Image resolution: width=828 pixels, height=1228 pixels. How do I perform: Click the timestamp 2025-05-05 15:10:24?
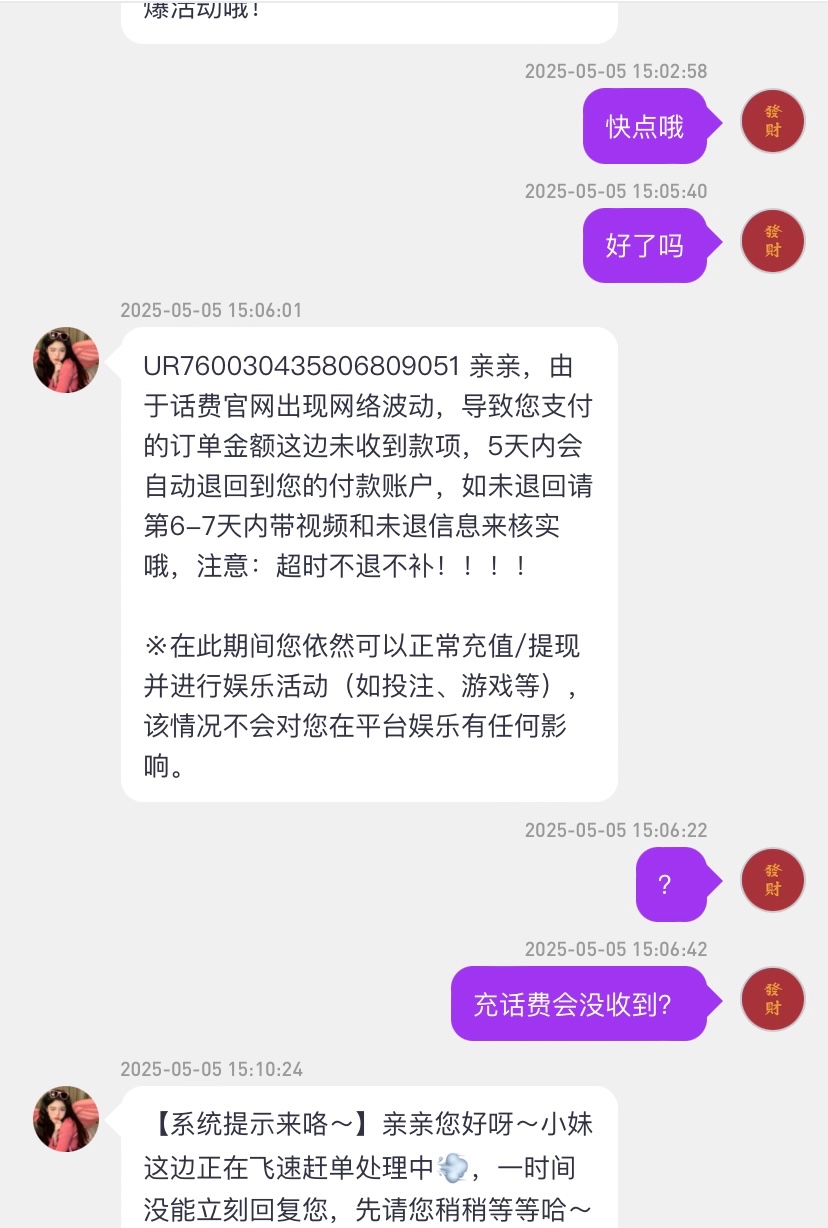tap(211, 1069)
